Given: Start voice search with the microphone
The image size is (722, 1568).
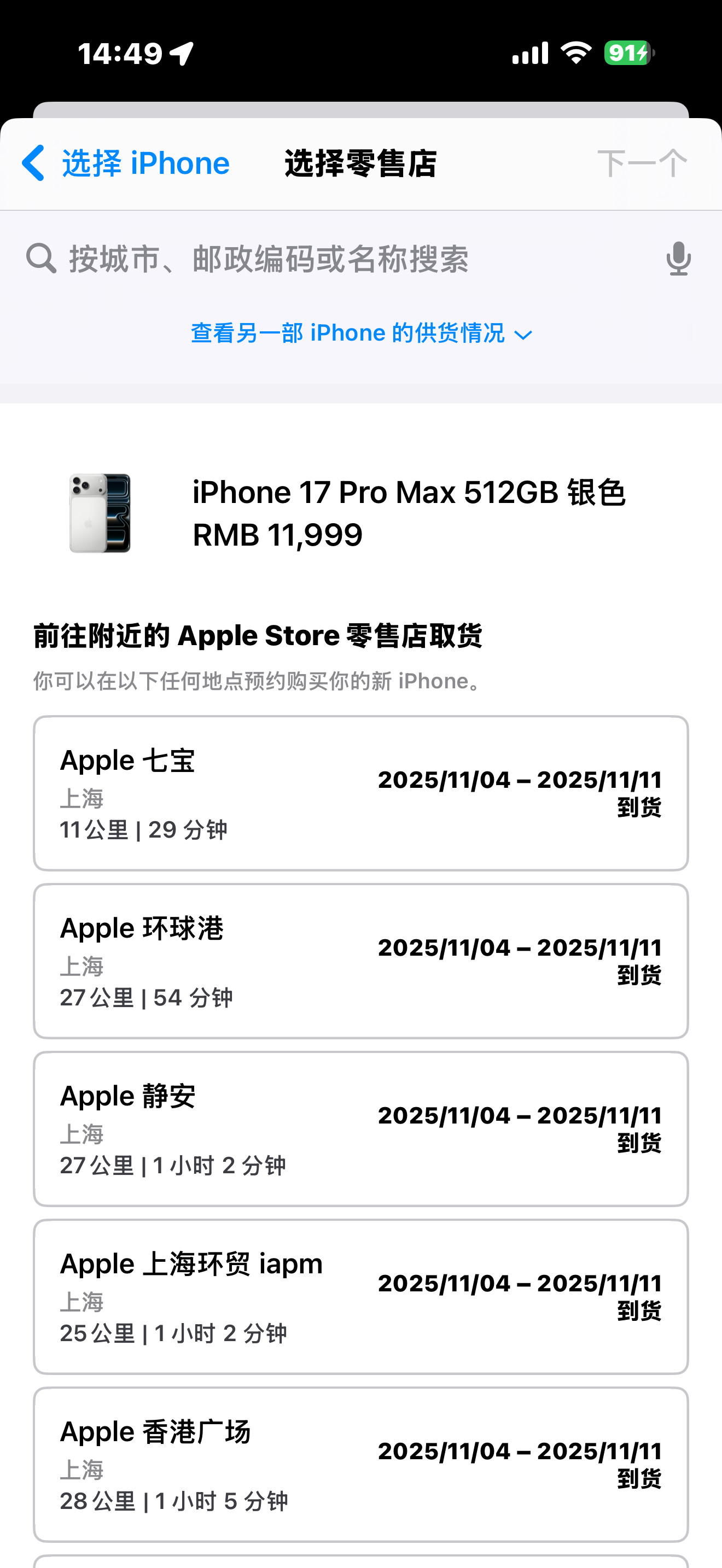Looking at the screenshot, I should 678,259.
